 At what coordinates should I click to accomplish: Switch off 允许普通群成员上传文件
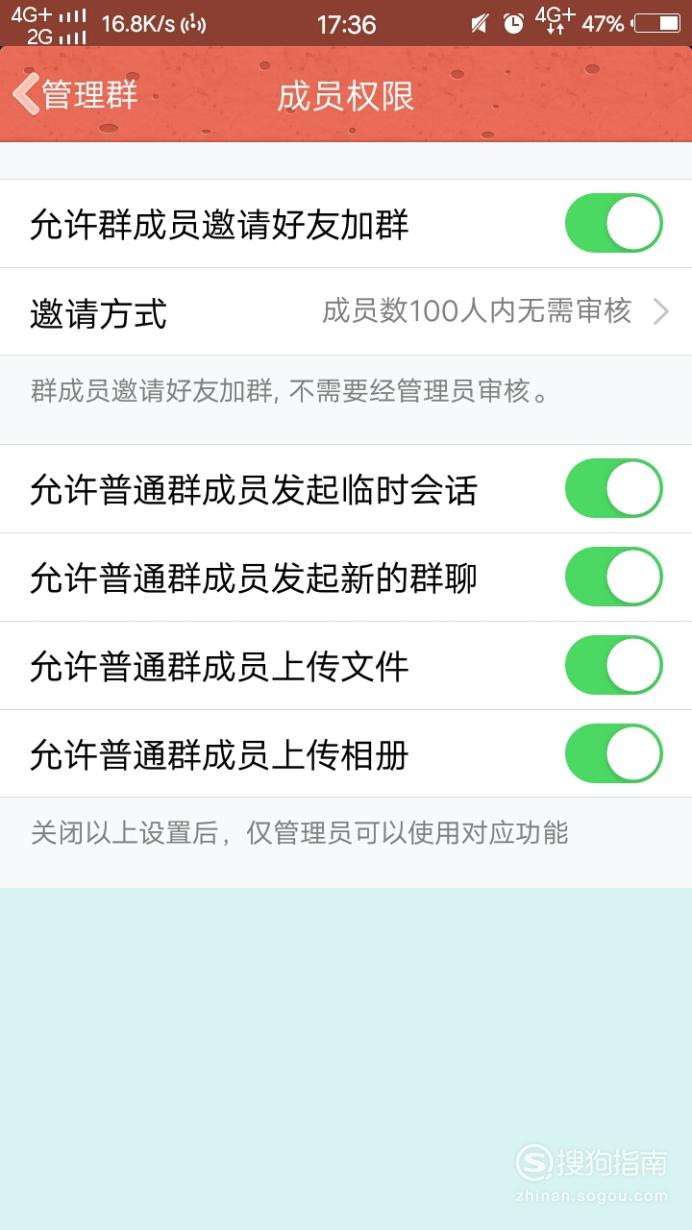pyautogui.click(x=614, y=665)
